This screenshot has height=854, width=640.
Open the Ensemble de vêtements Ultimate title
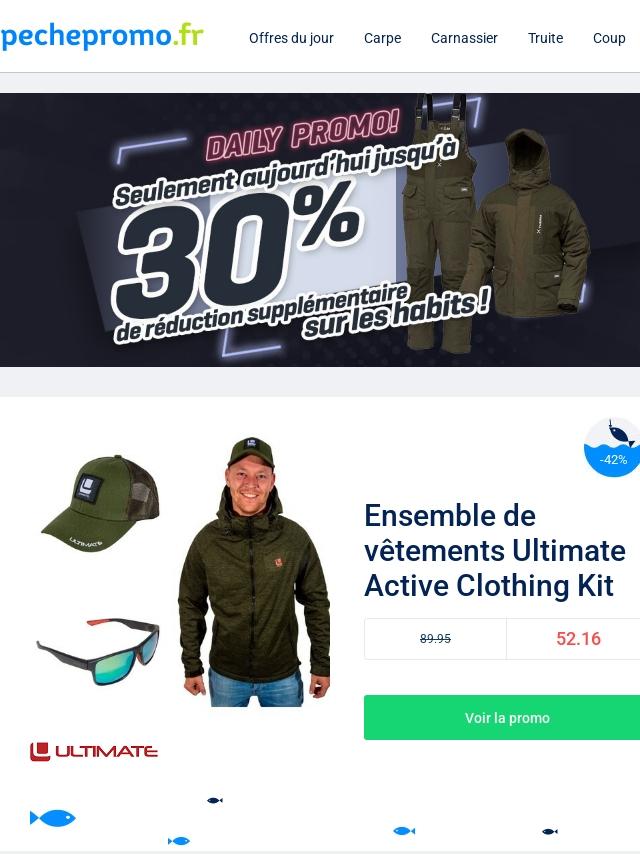[494, 551]
